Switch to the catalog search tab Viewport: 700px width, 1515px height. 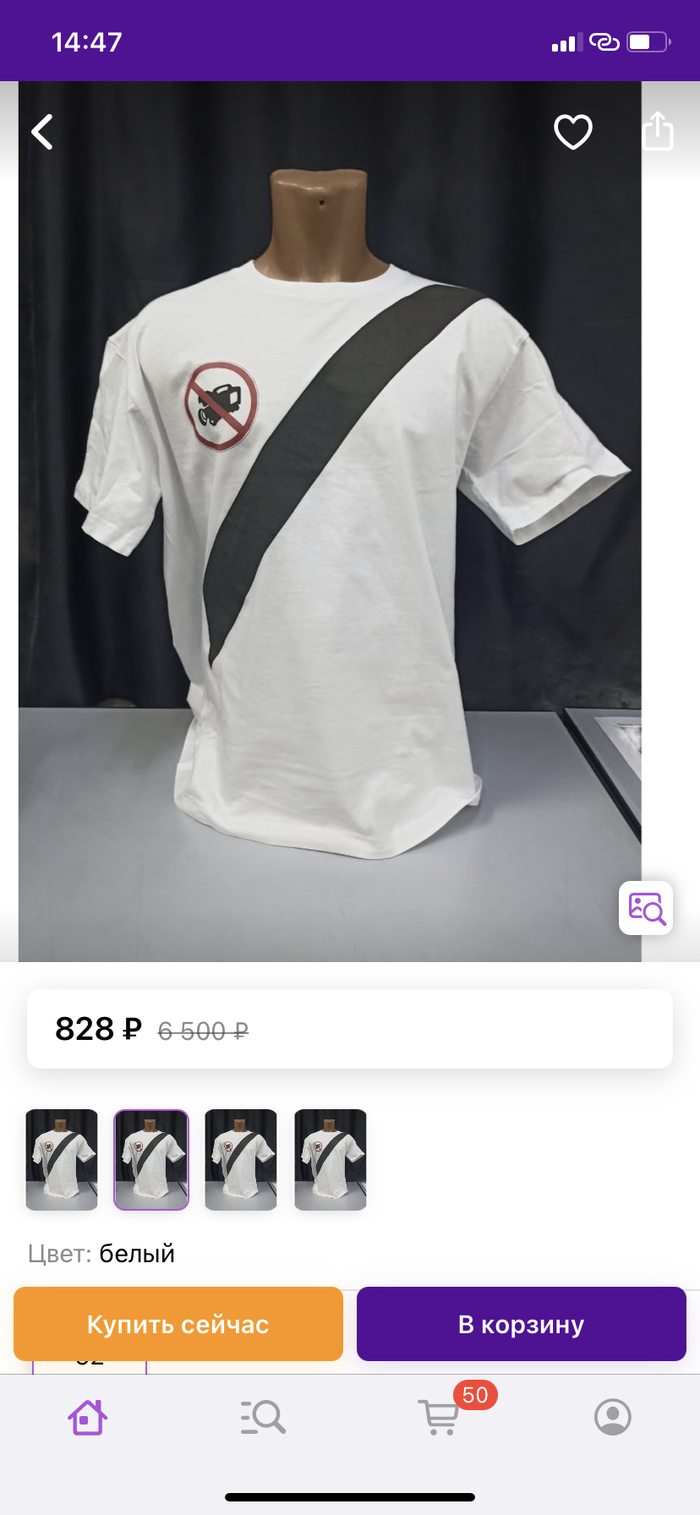tap(263, 1417)
